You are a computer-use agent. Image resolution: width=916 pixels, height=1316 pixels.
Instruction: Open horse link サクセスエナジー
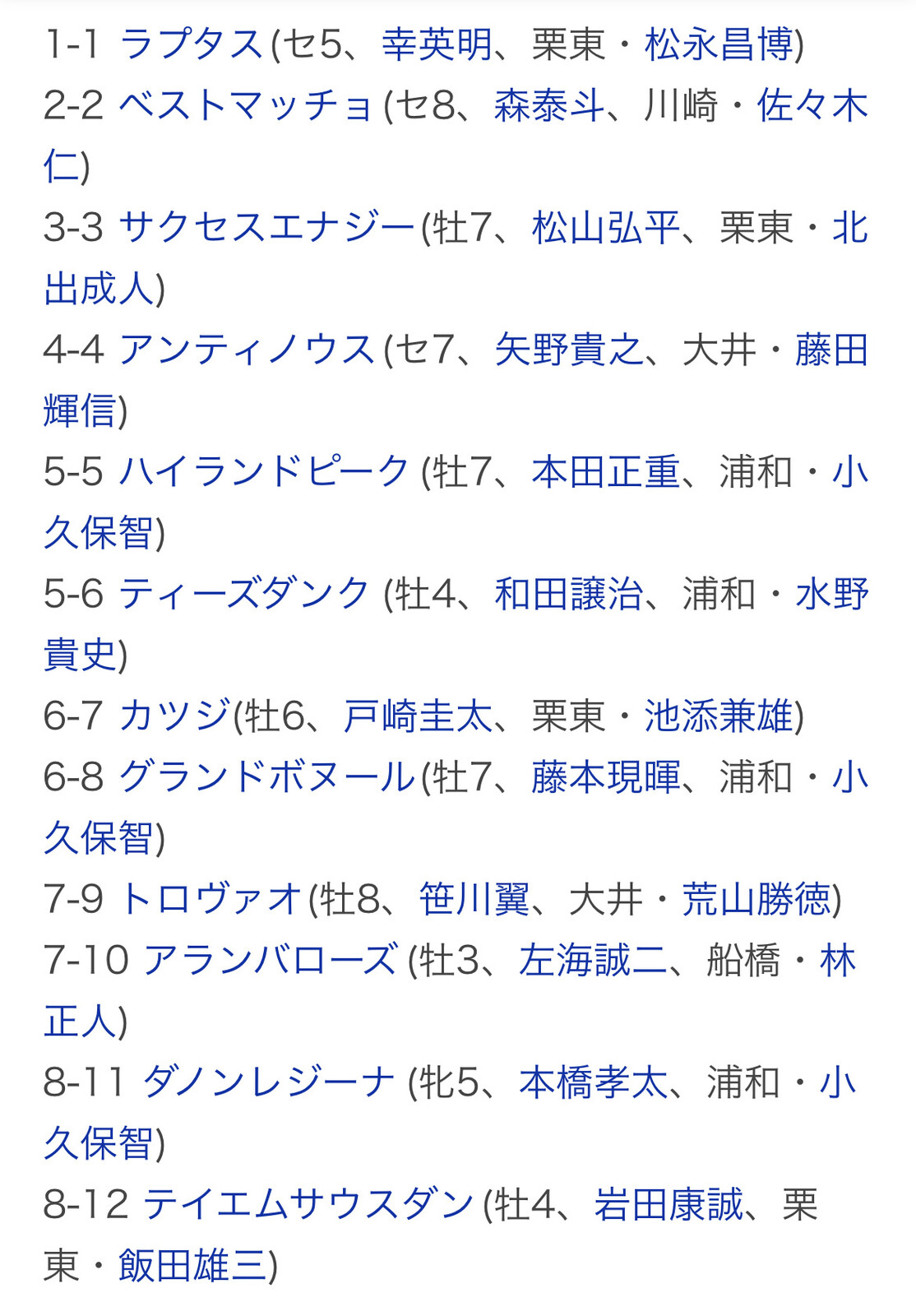click(x=267, y=228)
